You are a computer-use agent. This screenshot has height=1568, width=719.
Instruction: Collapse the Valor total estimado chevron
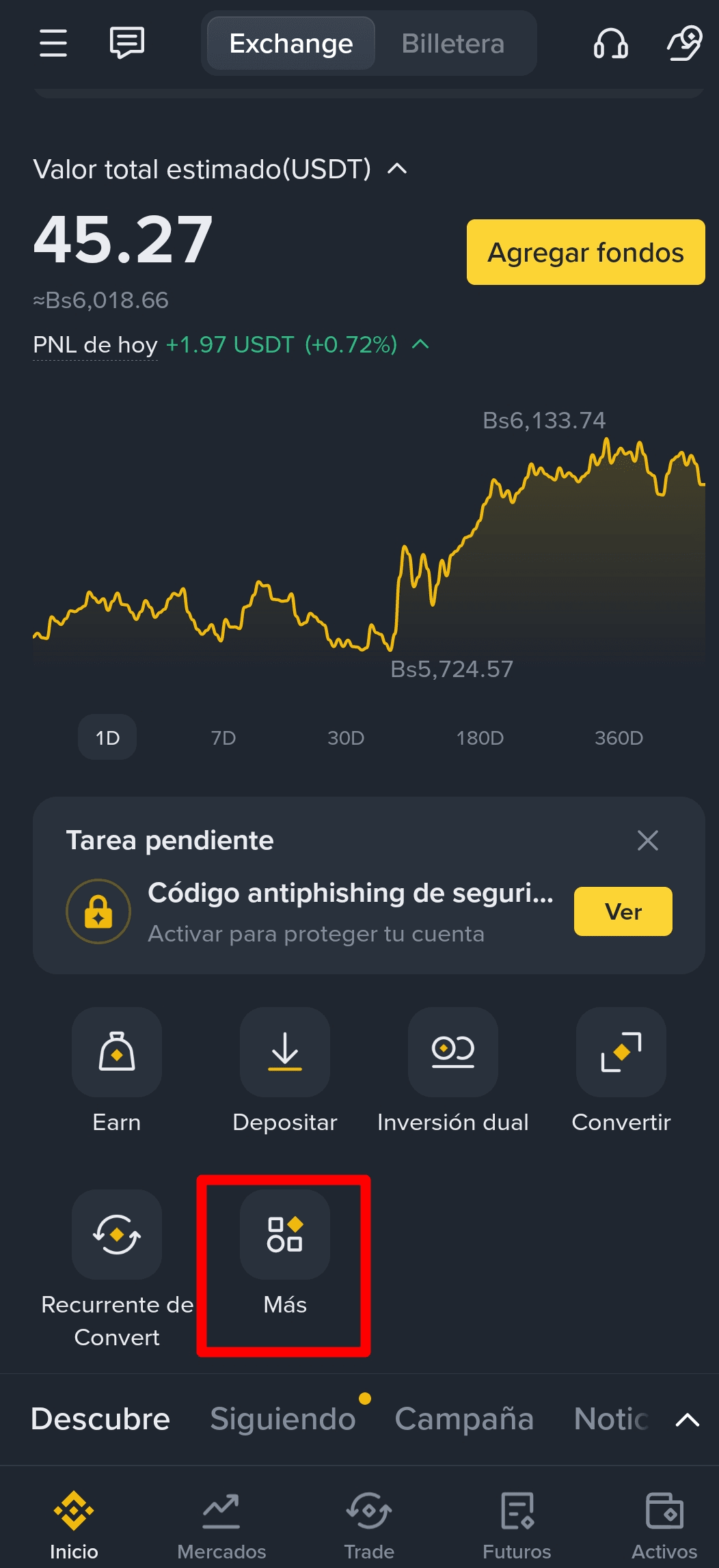tap(397, 169)
